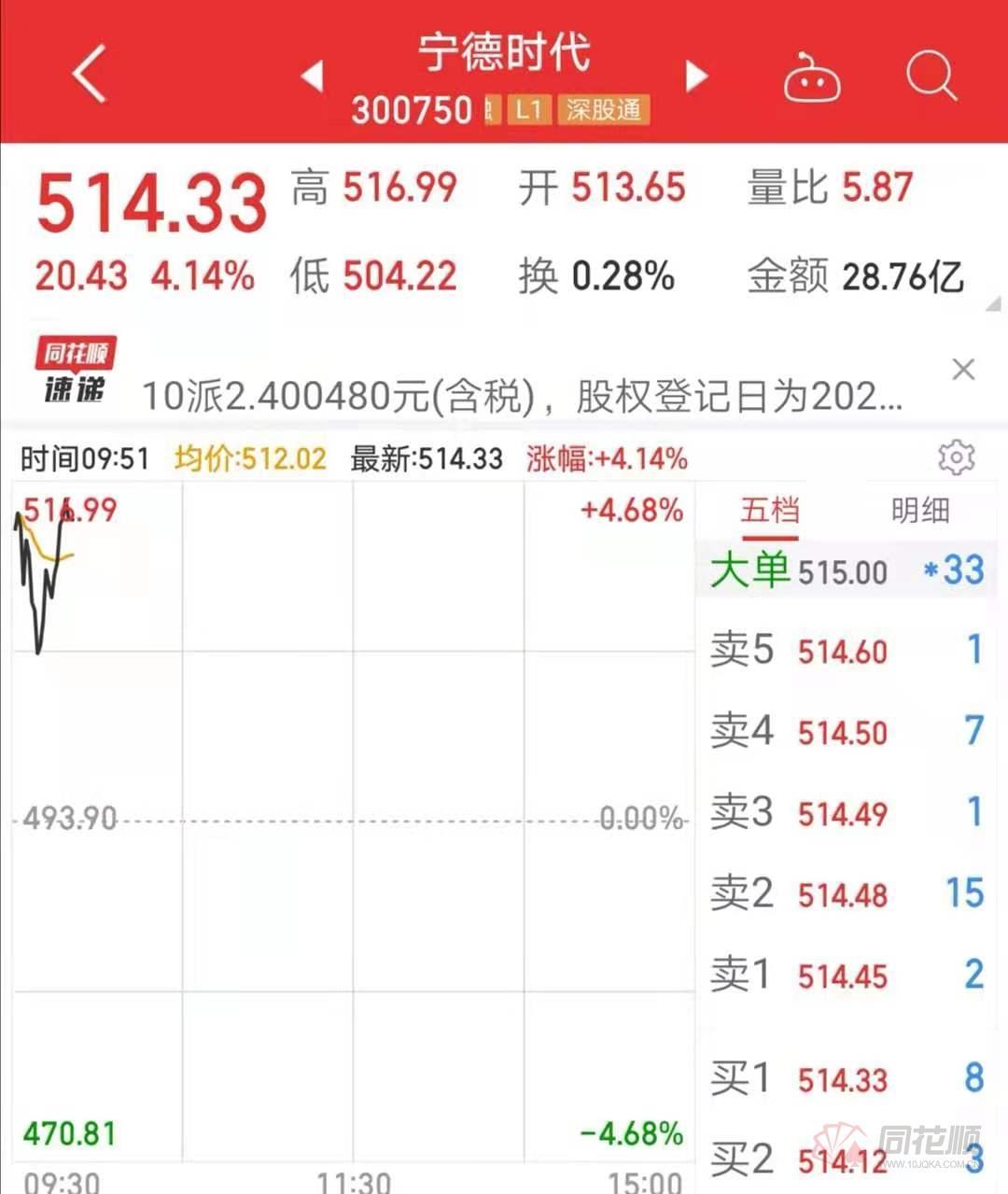Select the 买1 price 514.33 row
The image size is (1008, 1194).
845,1079
